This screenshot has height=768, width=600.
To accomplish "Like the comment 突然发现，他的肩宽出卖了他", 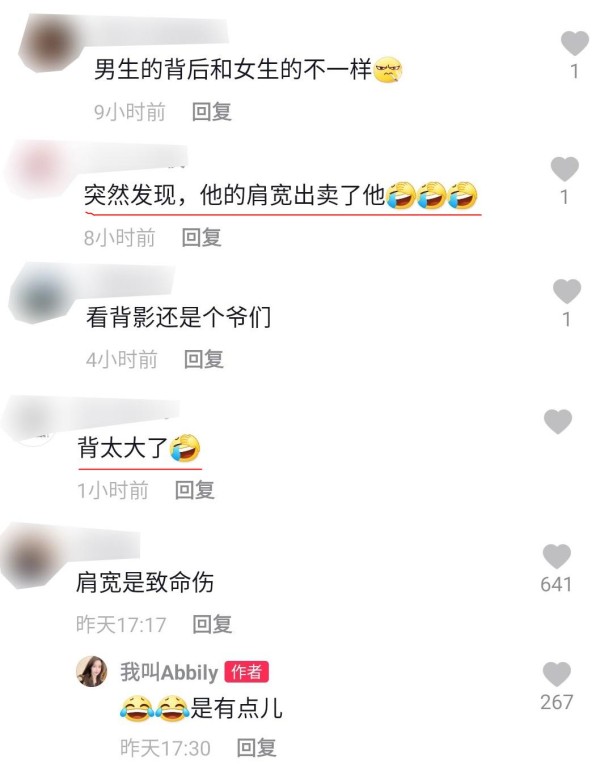I will 565,168.
